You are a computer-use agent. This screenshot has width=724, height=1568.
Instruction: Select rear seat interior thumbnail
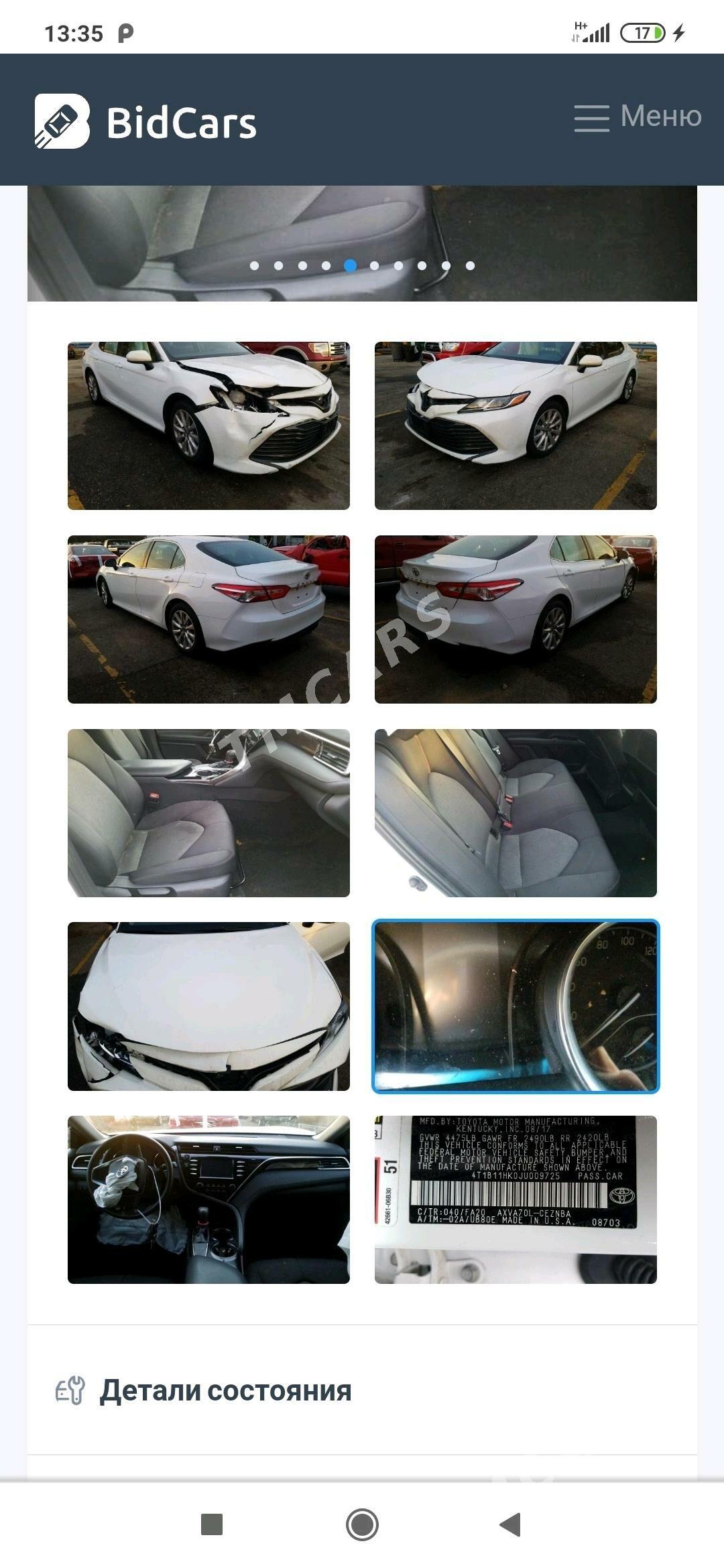[516, 813]
